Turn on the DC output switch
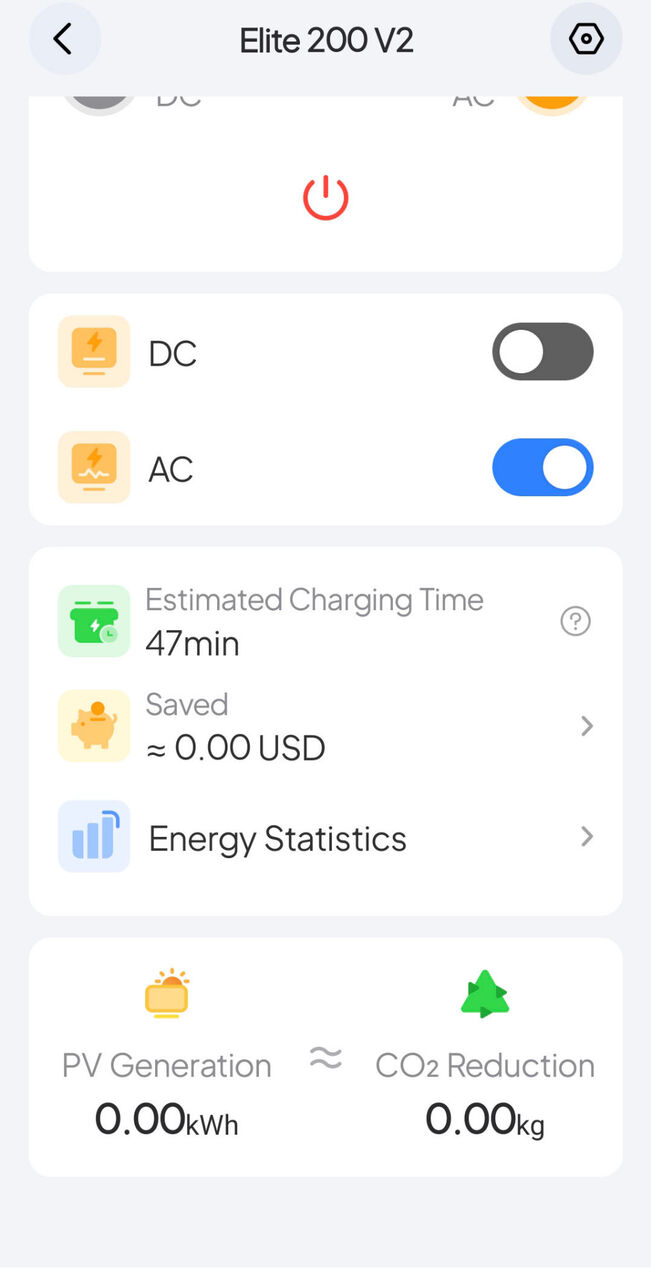Viewport: 651px width, 1280px height. 542,352
